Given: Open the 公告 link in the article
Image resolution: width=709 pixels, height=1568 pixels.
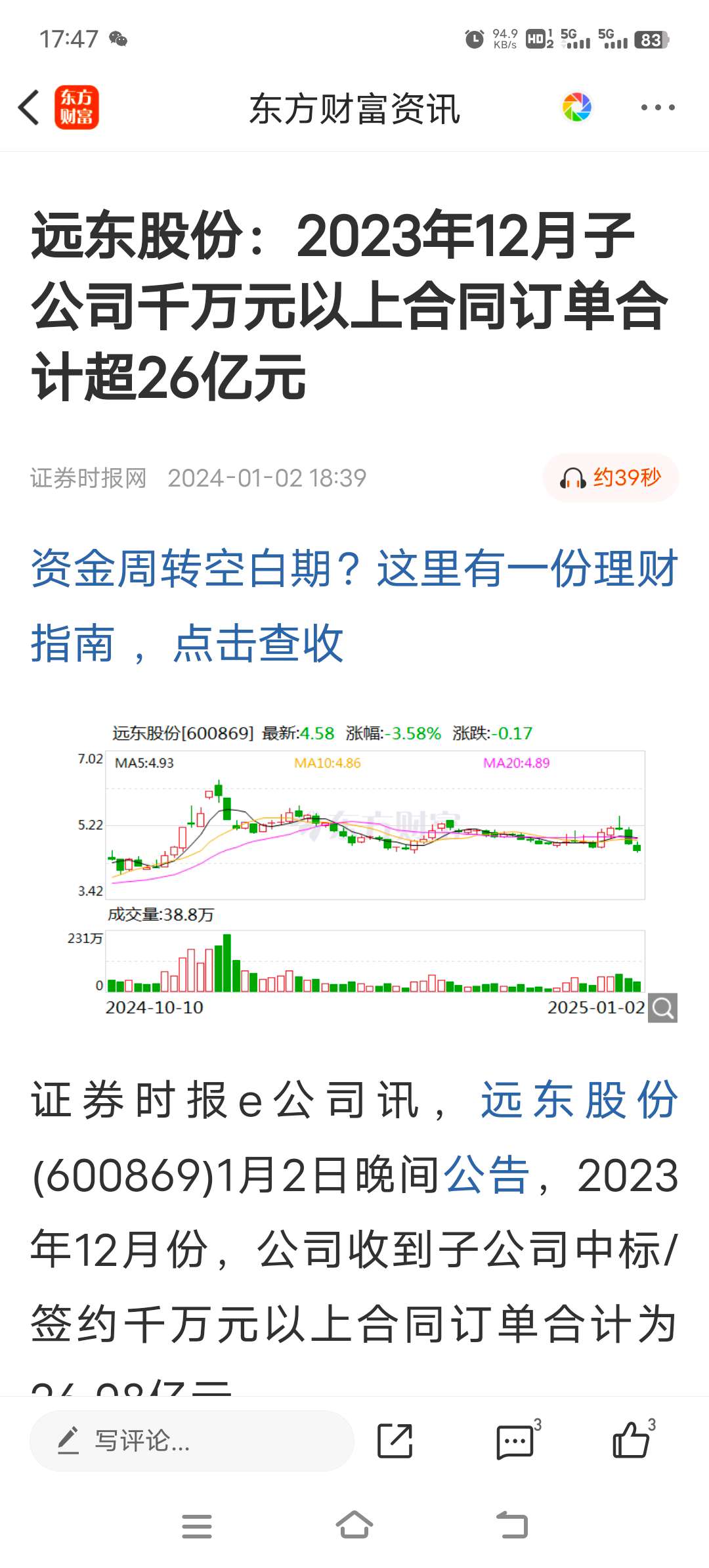Looking at the screenshot, I should pos(486,1175).
